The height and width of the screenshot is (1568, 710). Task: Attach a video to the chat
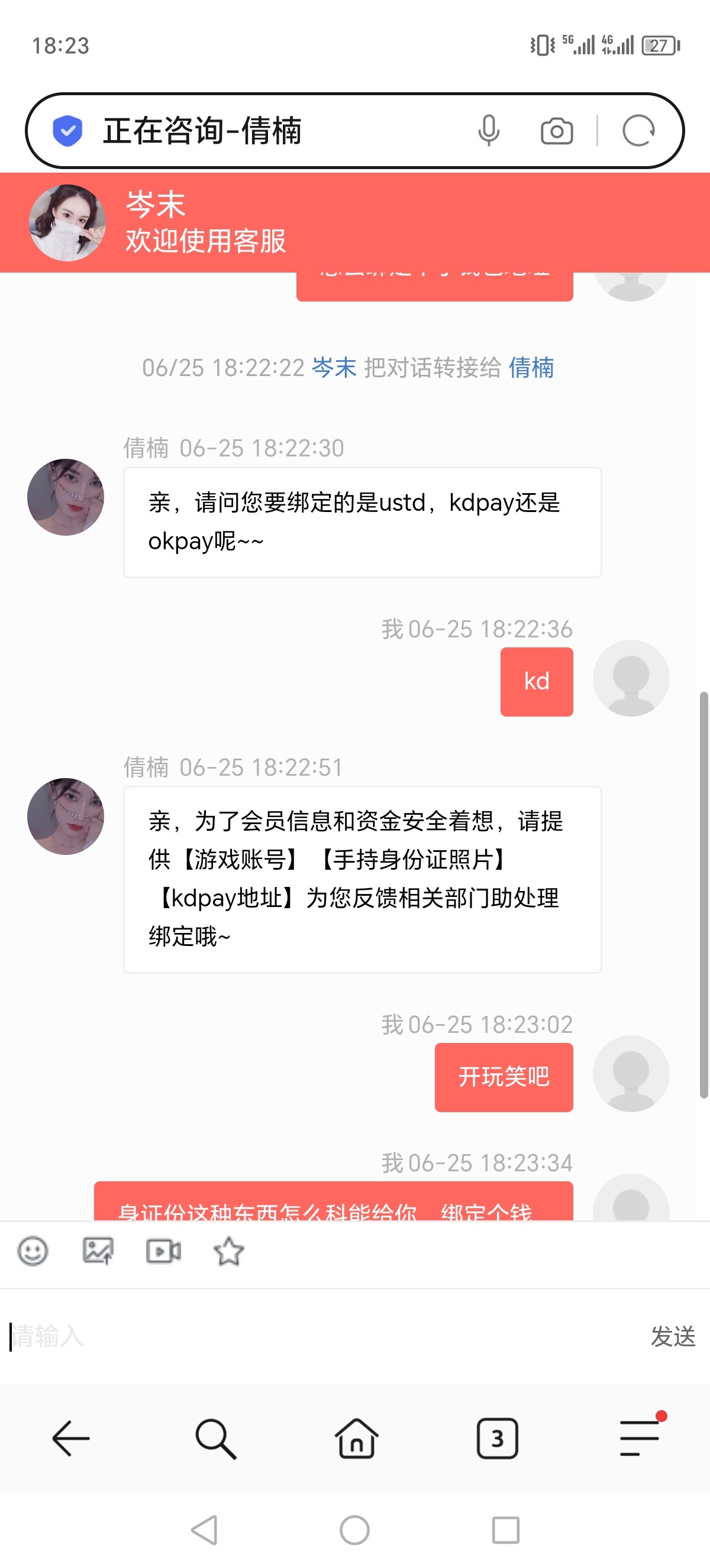(x=163, y=1252)
